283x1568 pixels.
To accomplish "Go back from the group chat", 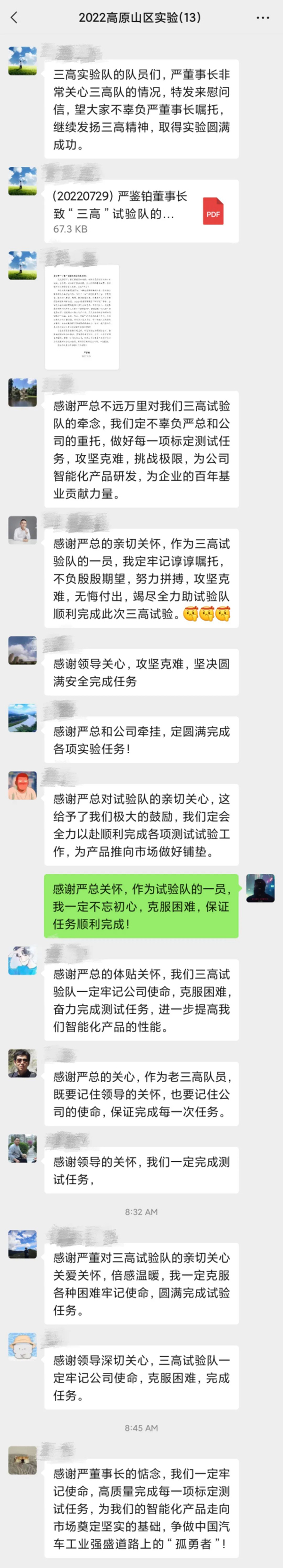I will [14, 17].
